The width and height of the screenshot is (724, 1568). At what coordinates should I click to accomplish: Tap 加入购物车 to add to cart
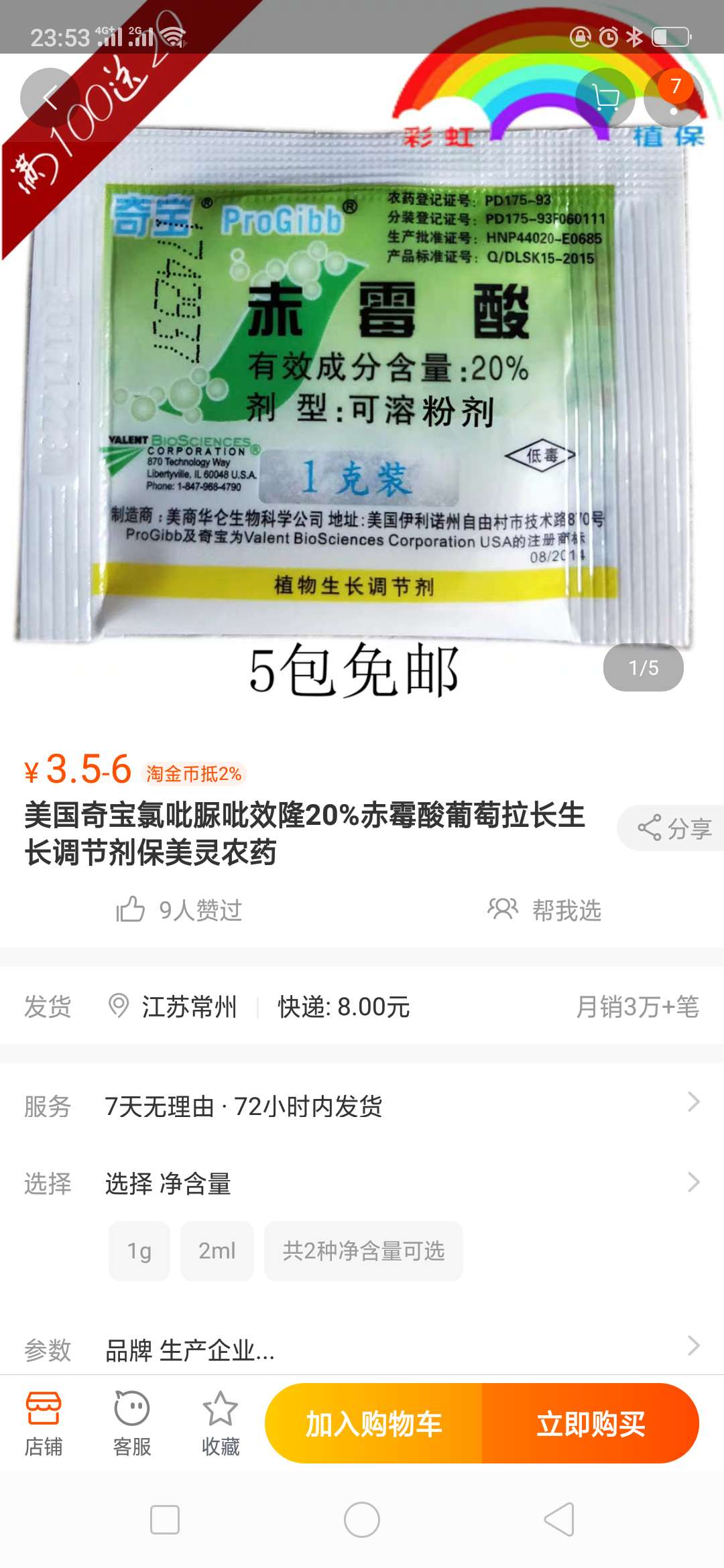click(373, 1423)
